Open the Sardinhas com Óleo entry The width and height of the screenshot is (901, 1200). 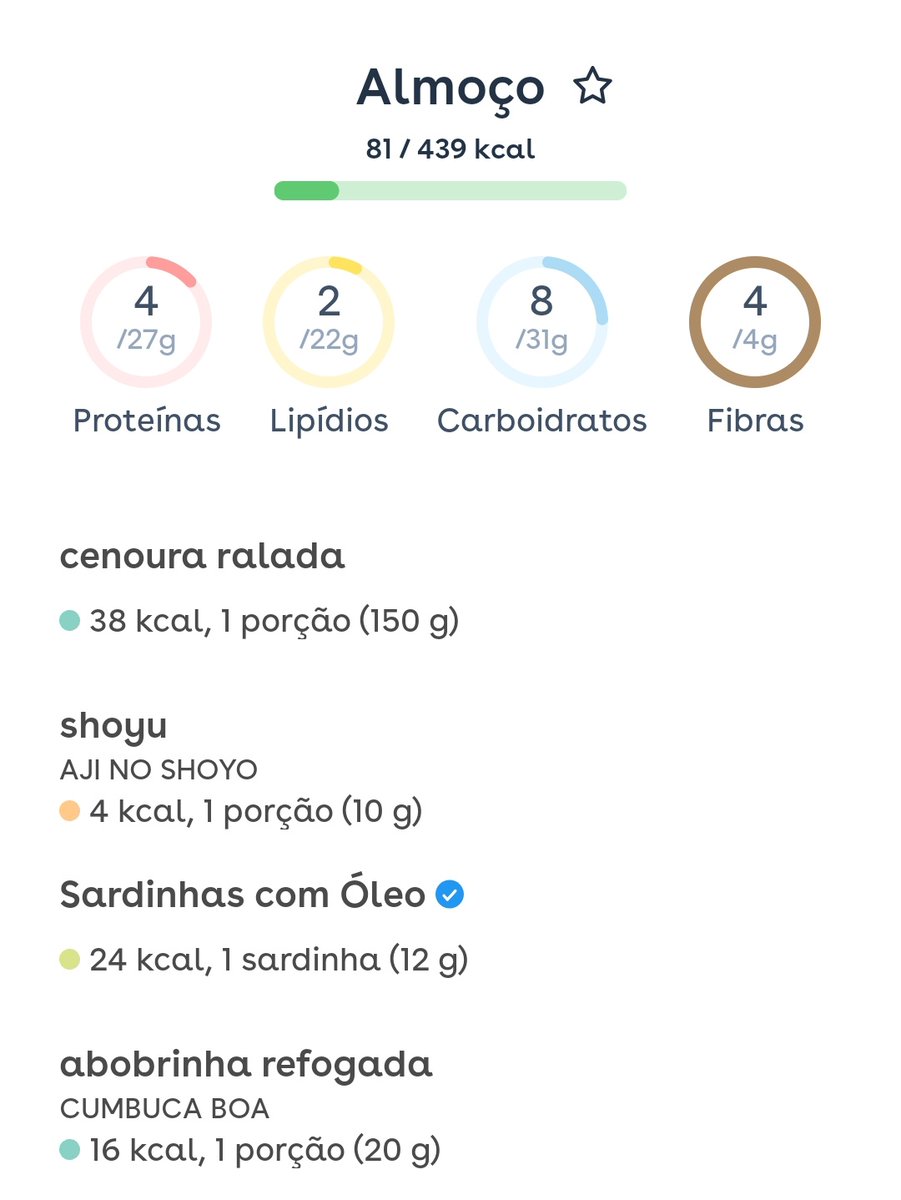[243, 895]
